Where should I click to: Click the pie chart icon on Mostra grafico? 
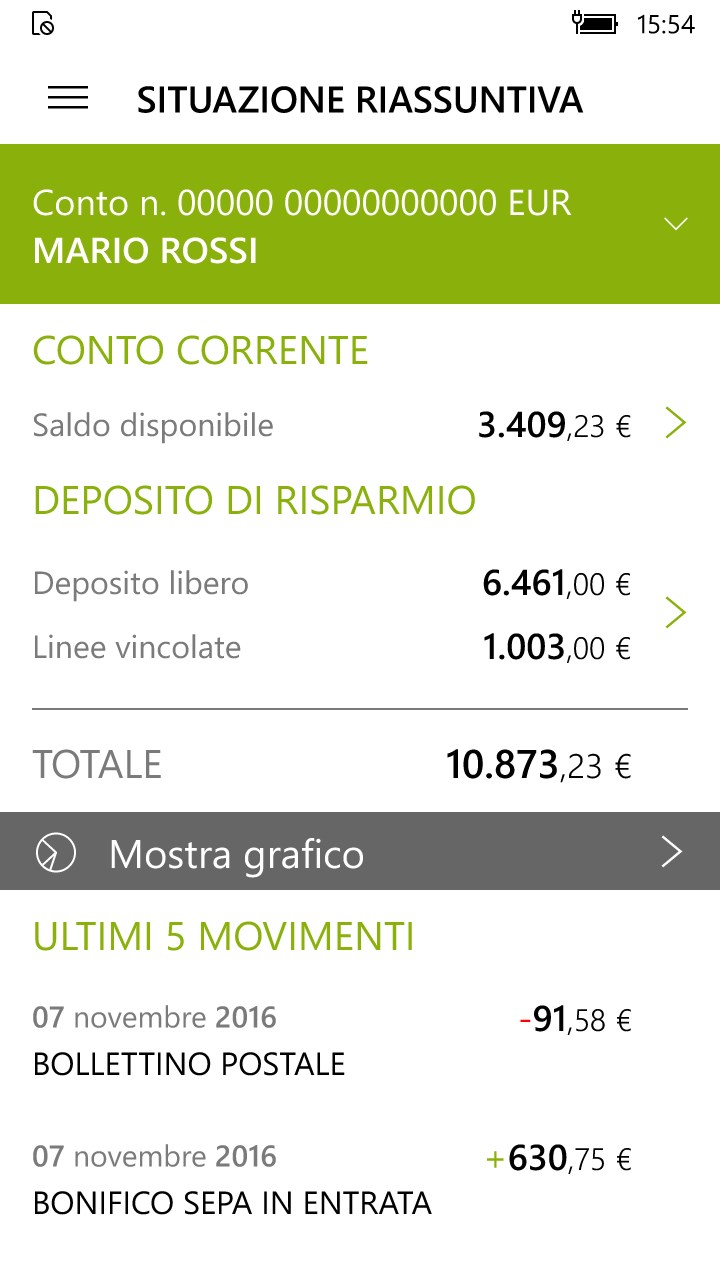click(57, 852)
